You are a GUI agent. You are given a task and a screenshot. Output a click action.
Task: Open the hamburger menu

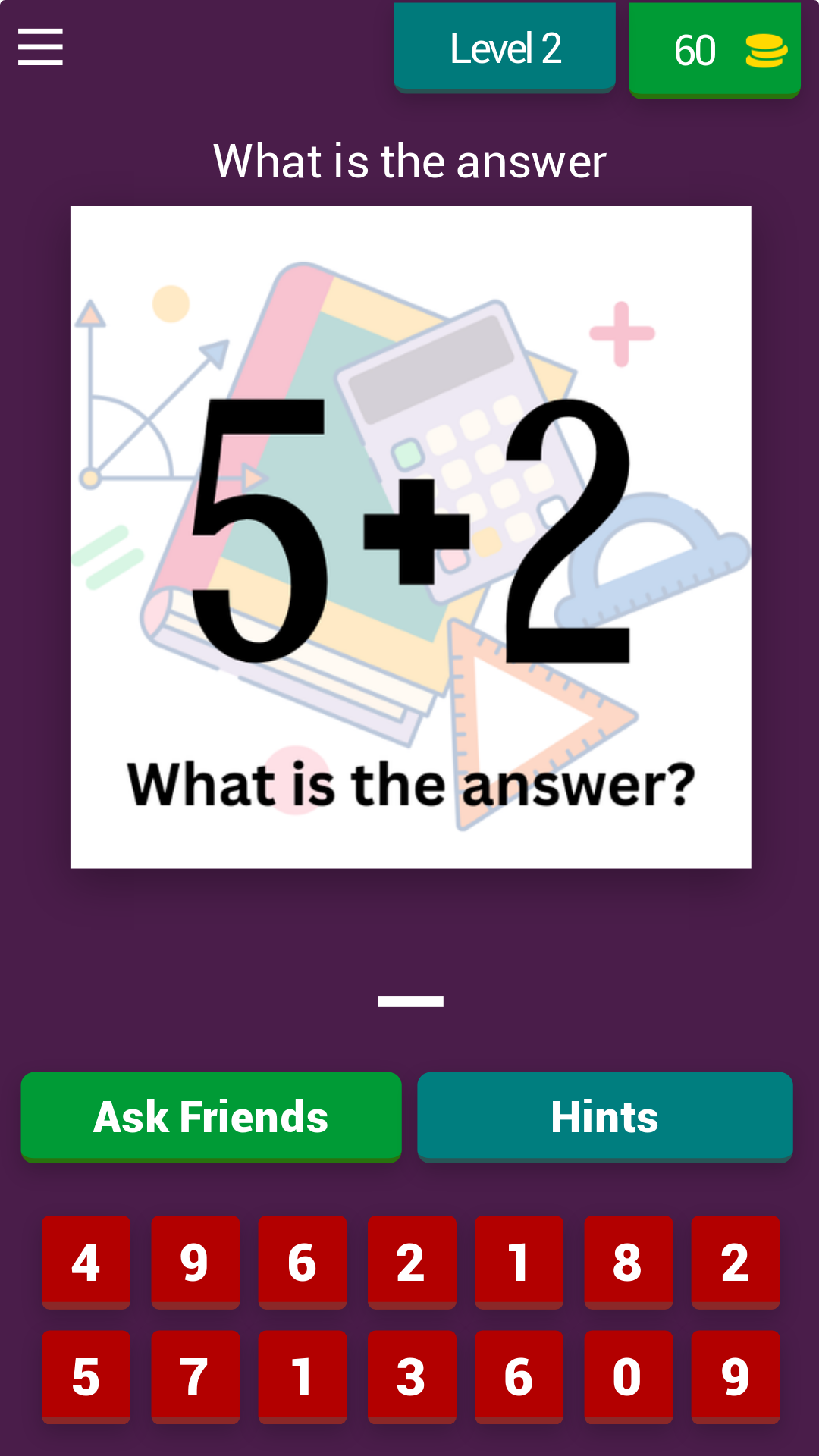(x=40, y=47)
